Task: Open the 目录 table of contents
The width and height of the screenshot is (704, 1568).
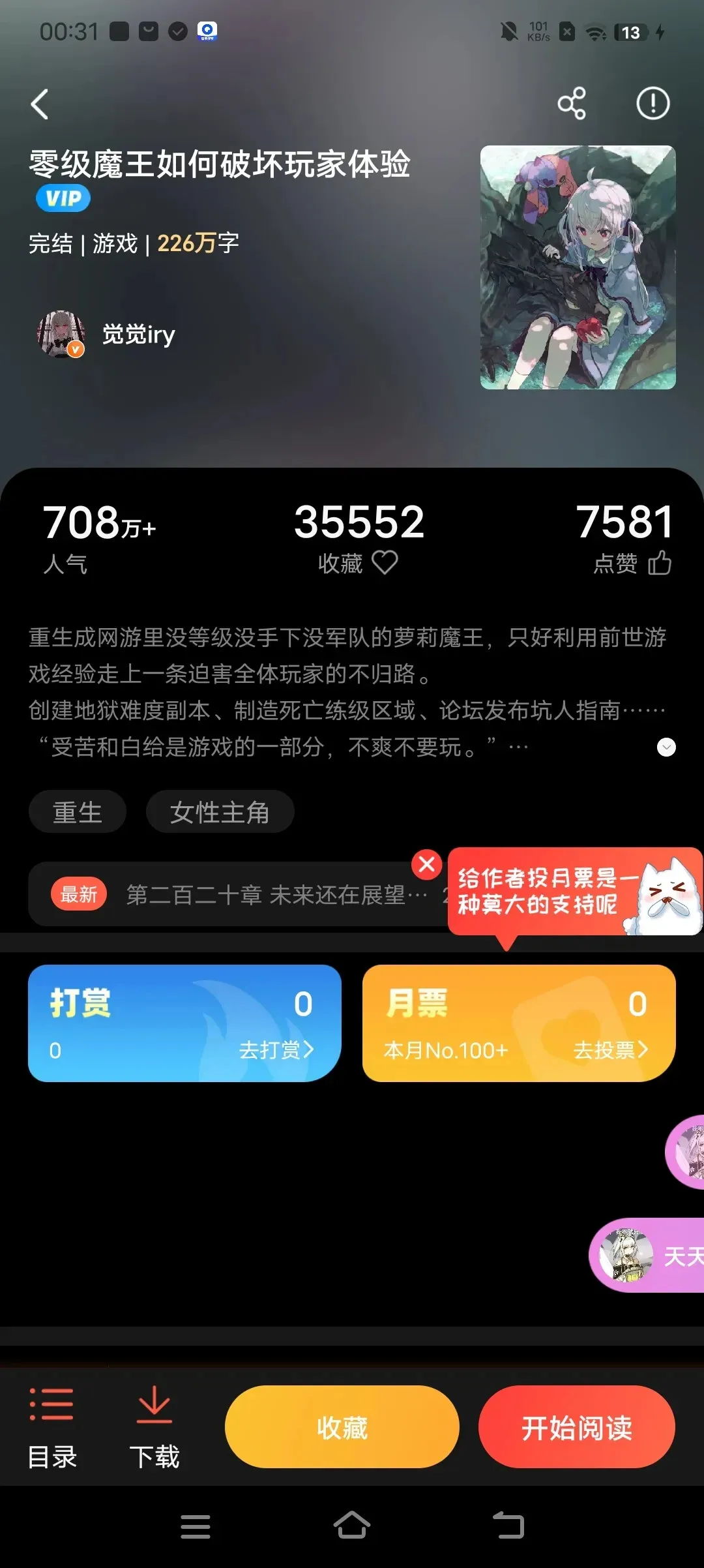Action: pos(52,1427)
